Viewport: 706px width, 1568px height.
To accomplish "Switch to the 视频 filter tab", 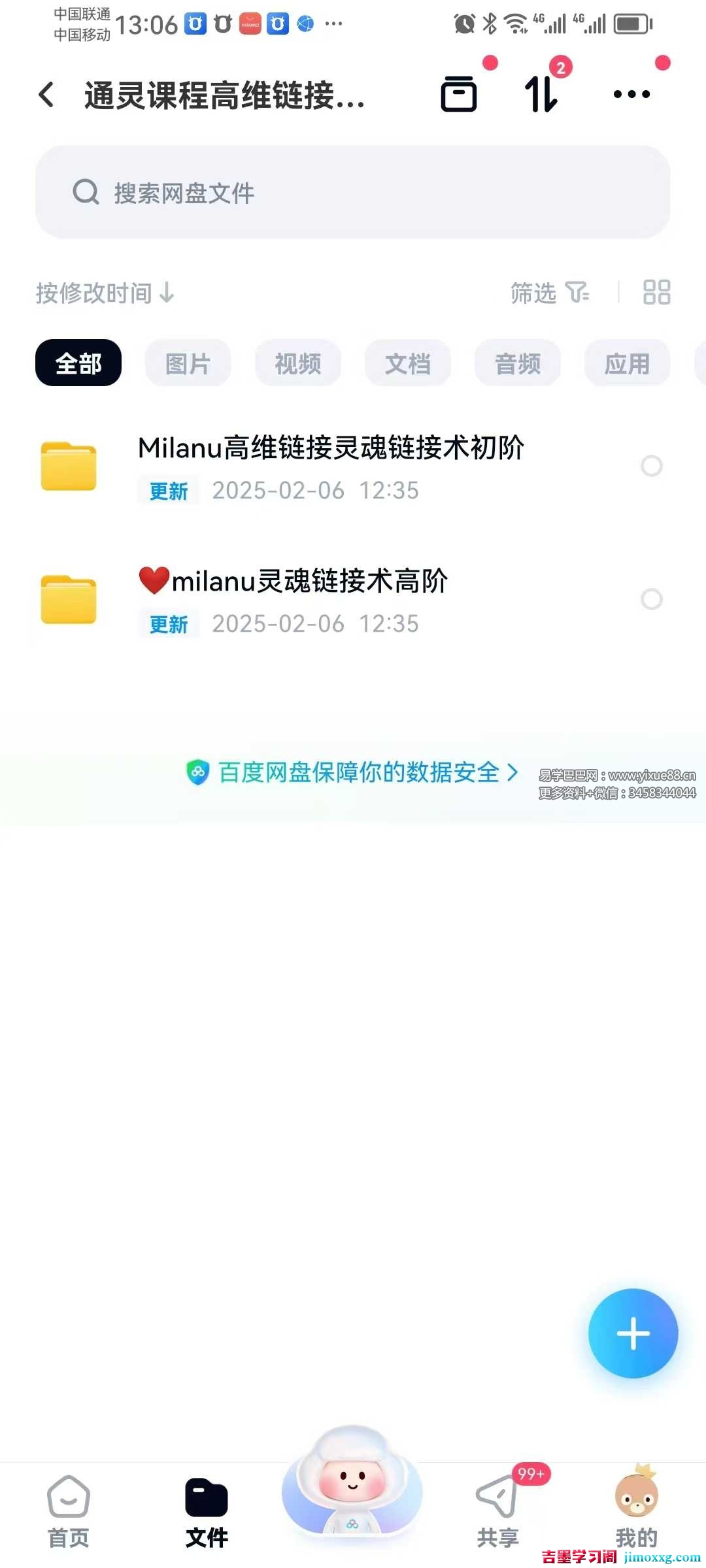I will (x=297, y=363).
